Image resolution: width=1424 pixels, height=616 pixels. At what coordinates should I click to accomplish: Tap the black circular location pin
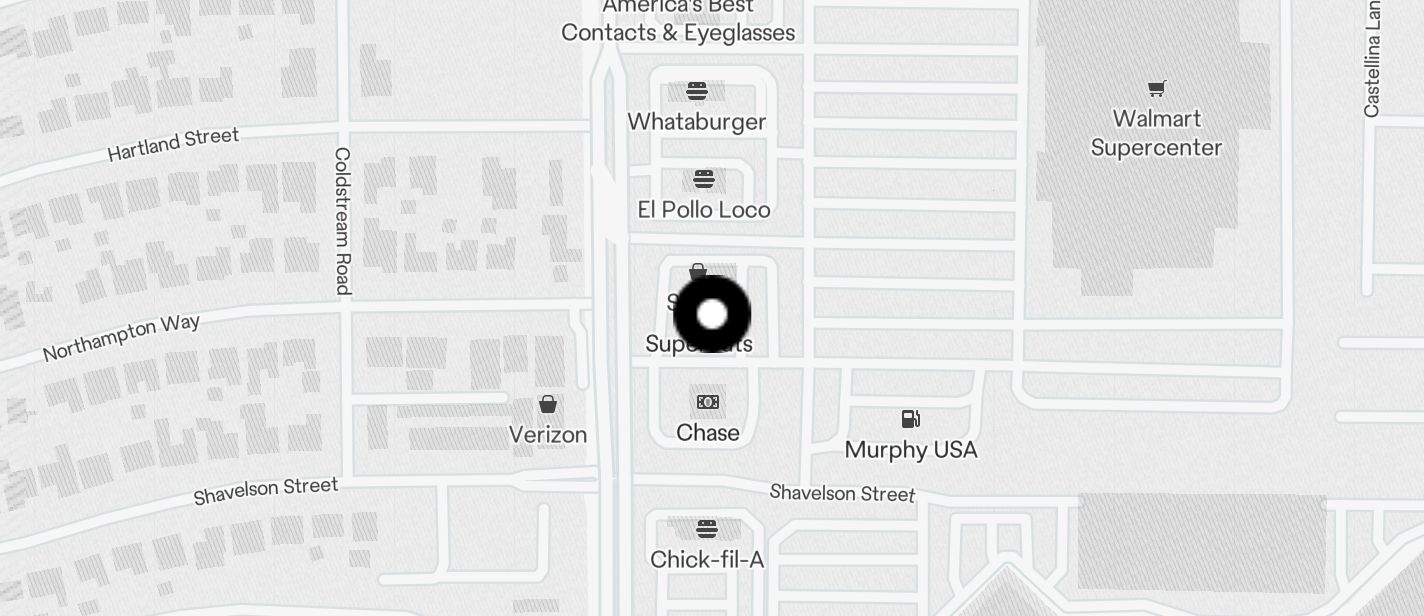712,314
